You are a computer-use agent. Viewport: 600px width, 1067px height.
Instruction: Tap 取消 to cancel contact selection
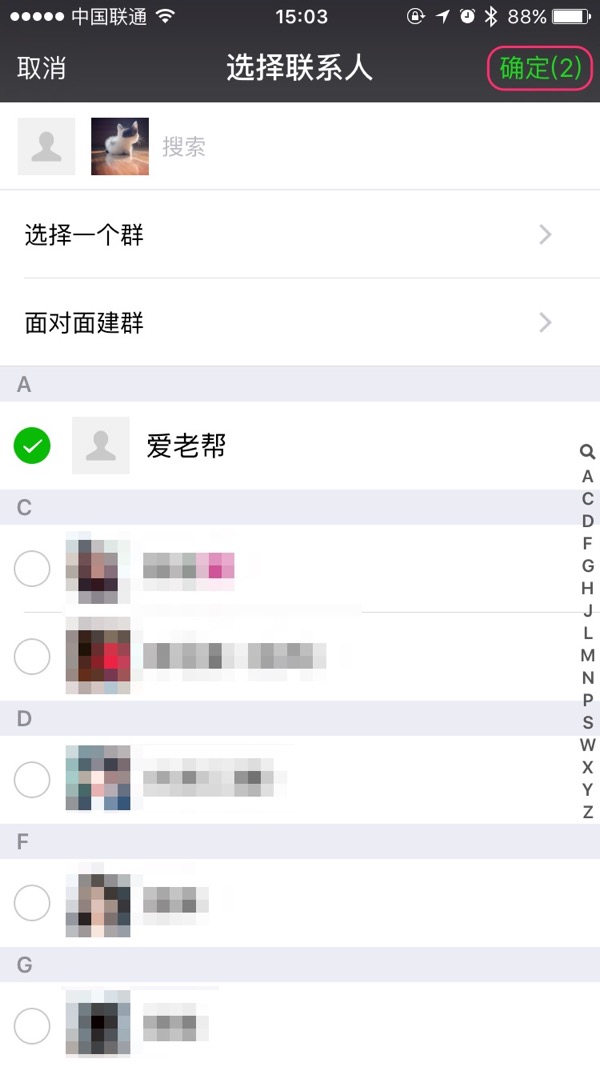click(42, 69)
